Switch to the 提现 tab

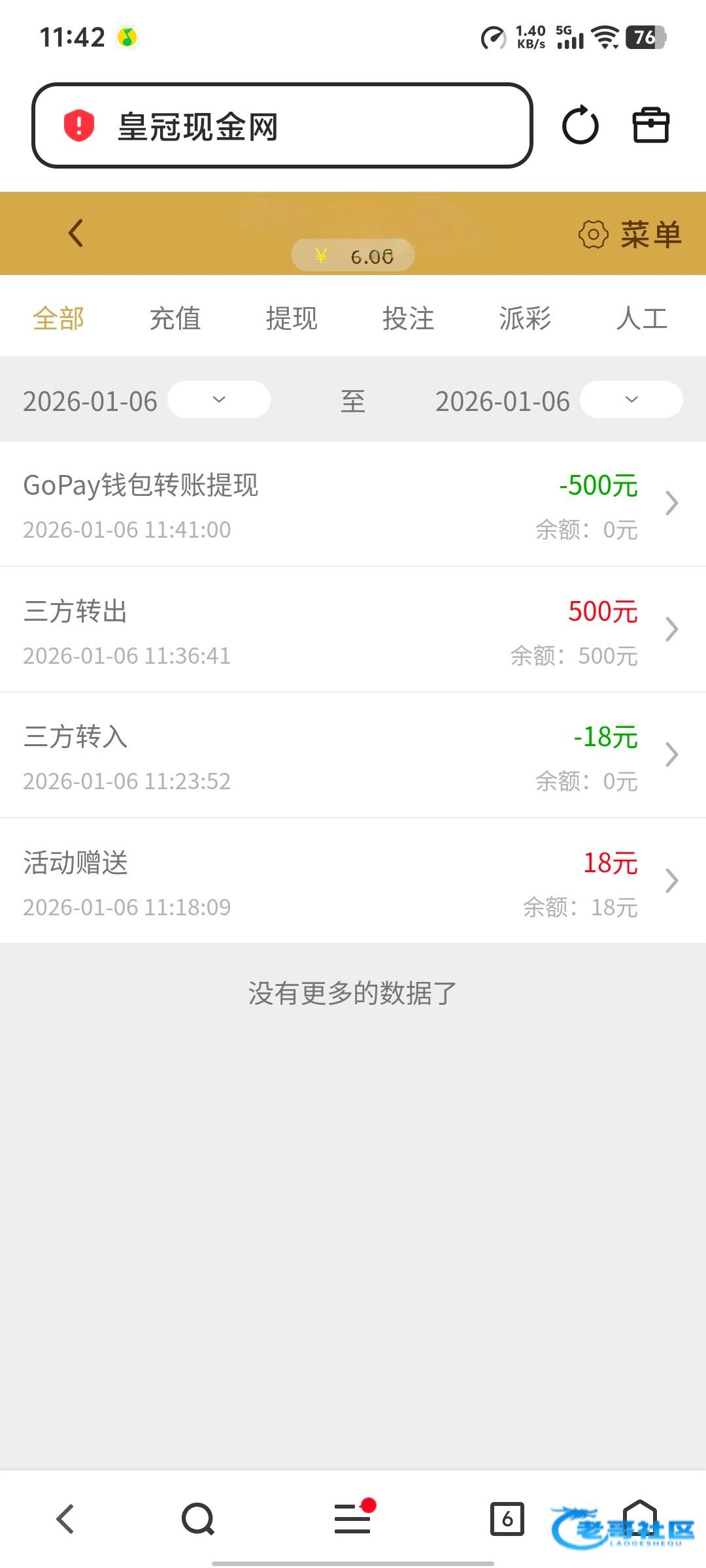coord(292,318)
